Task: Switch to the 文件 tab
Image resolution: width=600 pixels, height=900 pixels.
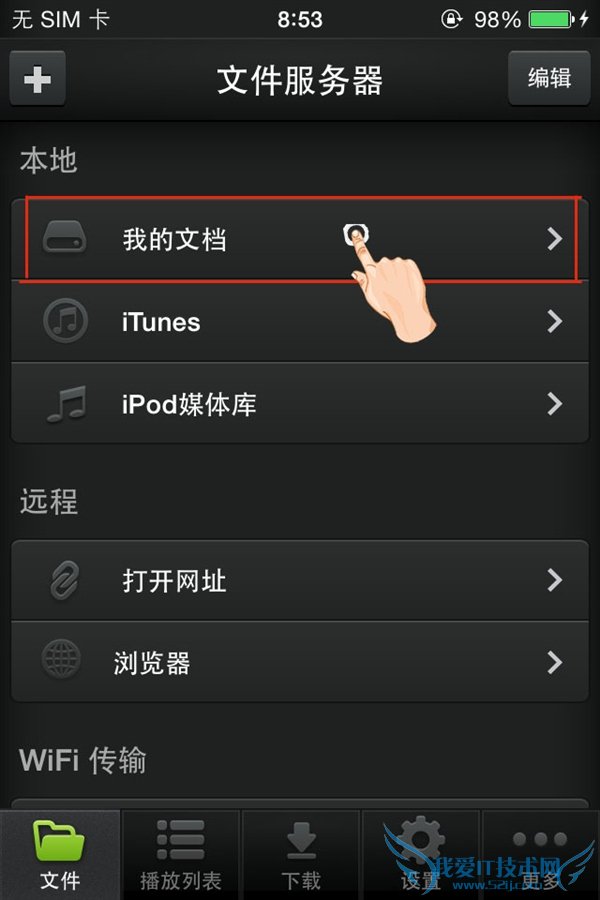Action: 60,856
